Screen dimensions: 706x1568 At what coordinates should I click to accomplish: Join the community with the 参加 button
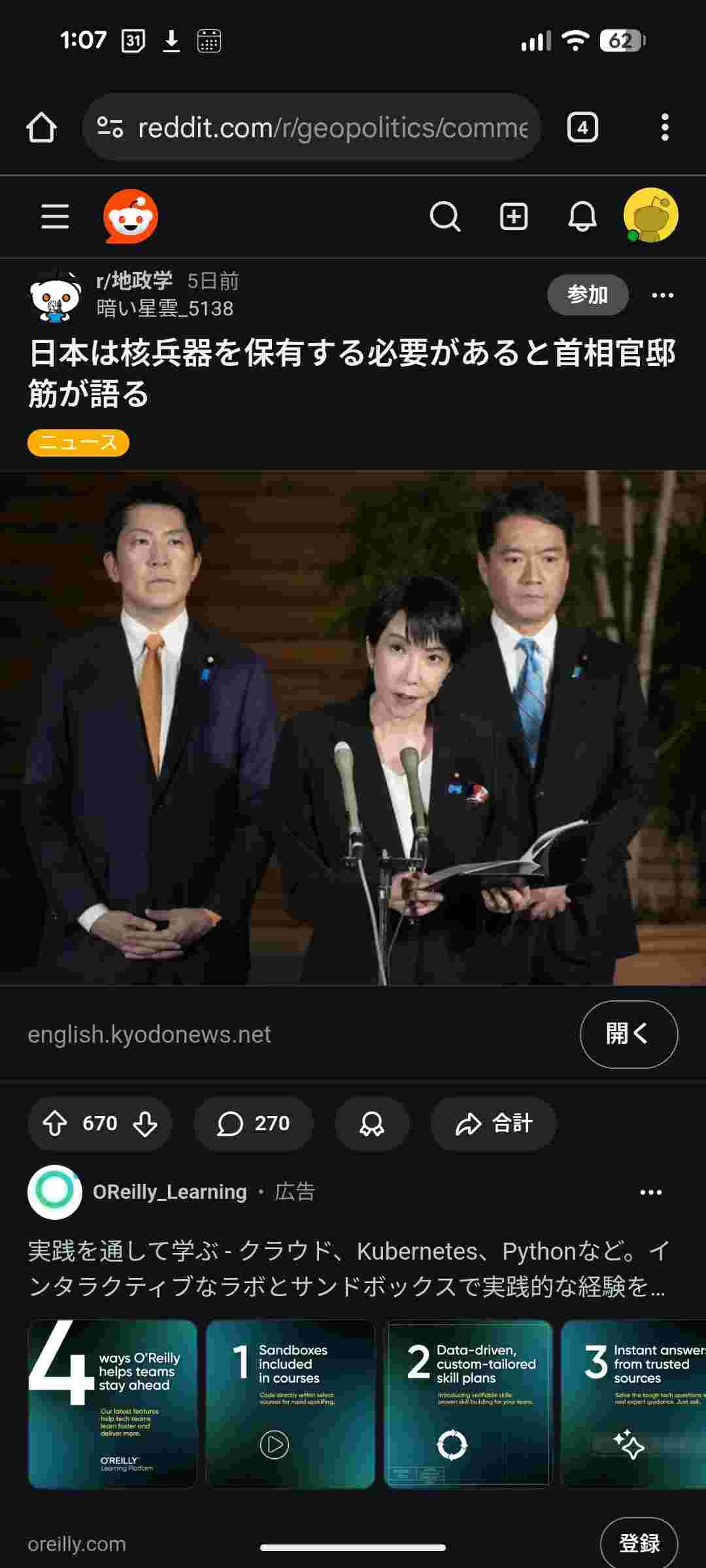pos(587,295)
